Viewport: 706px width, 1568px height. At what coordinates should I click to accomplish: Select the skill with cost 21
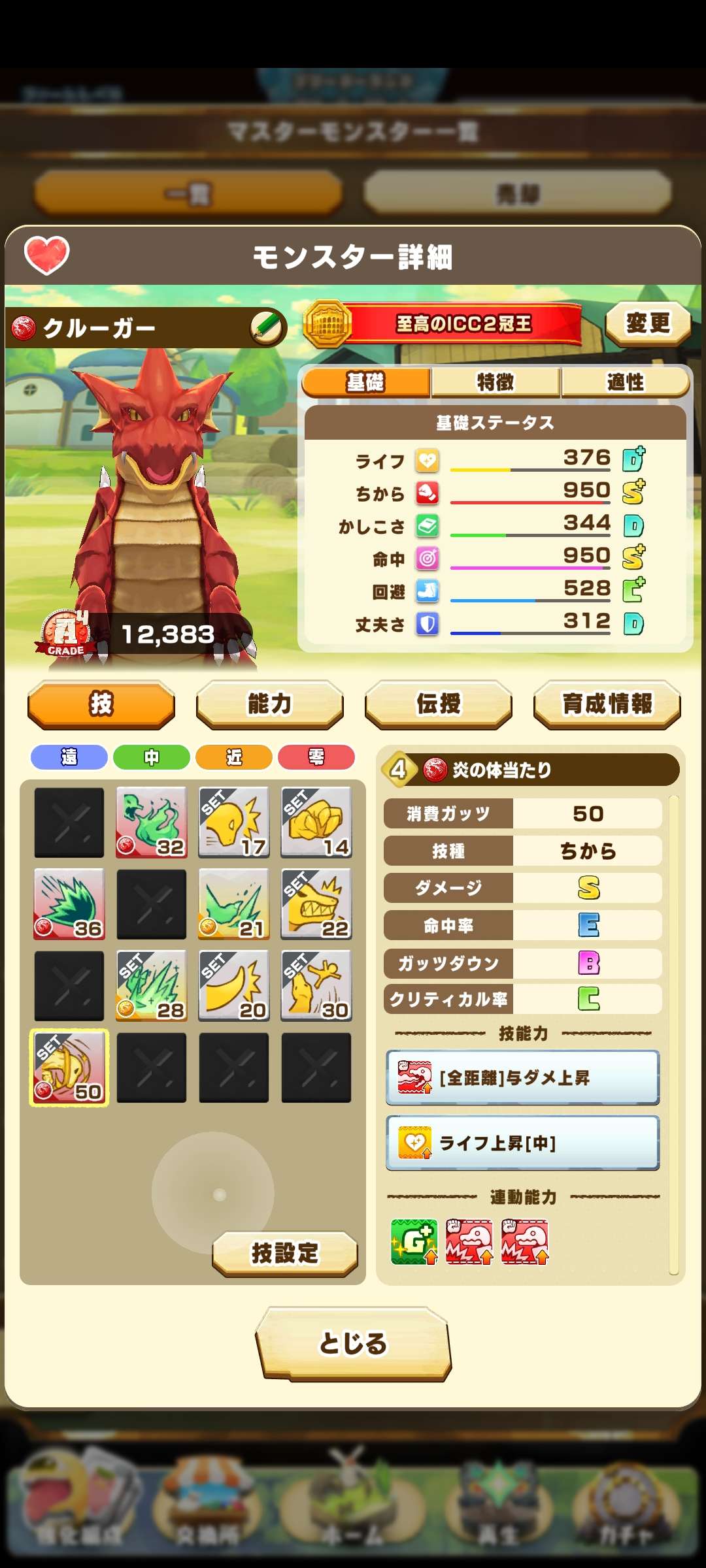(x=234, y=904)
